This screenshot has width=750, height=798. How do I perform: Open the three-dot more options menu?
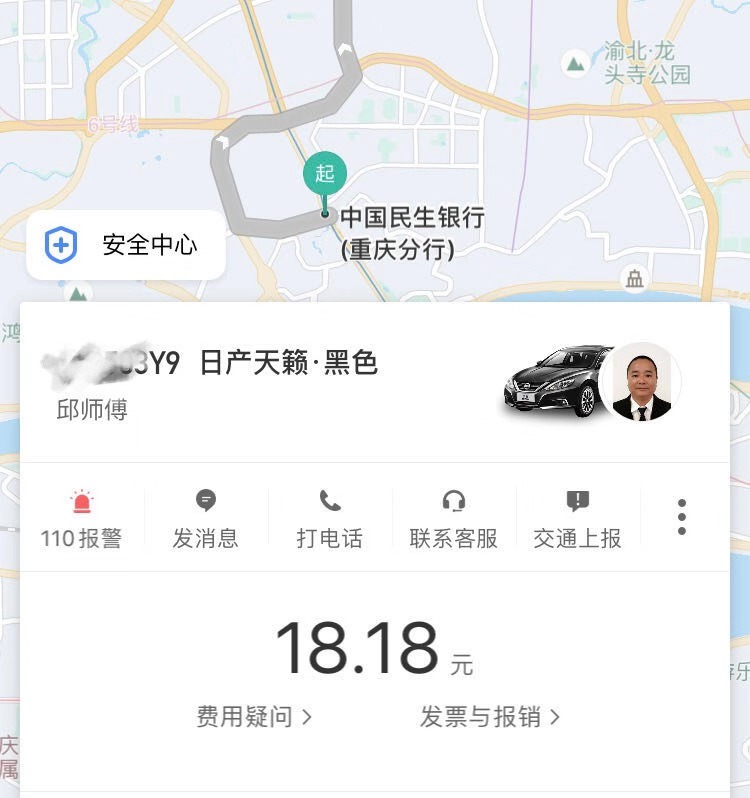point(682,515)
